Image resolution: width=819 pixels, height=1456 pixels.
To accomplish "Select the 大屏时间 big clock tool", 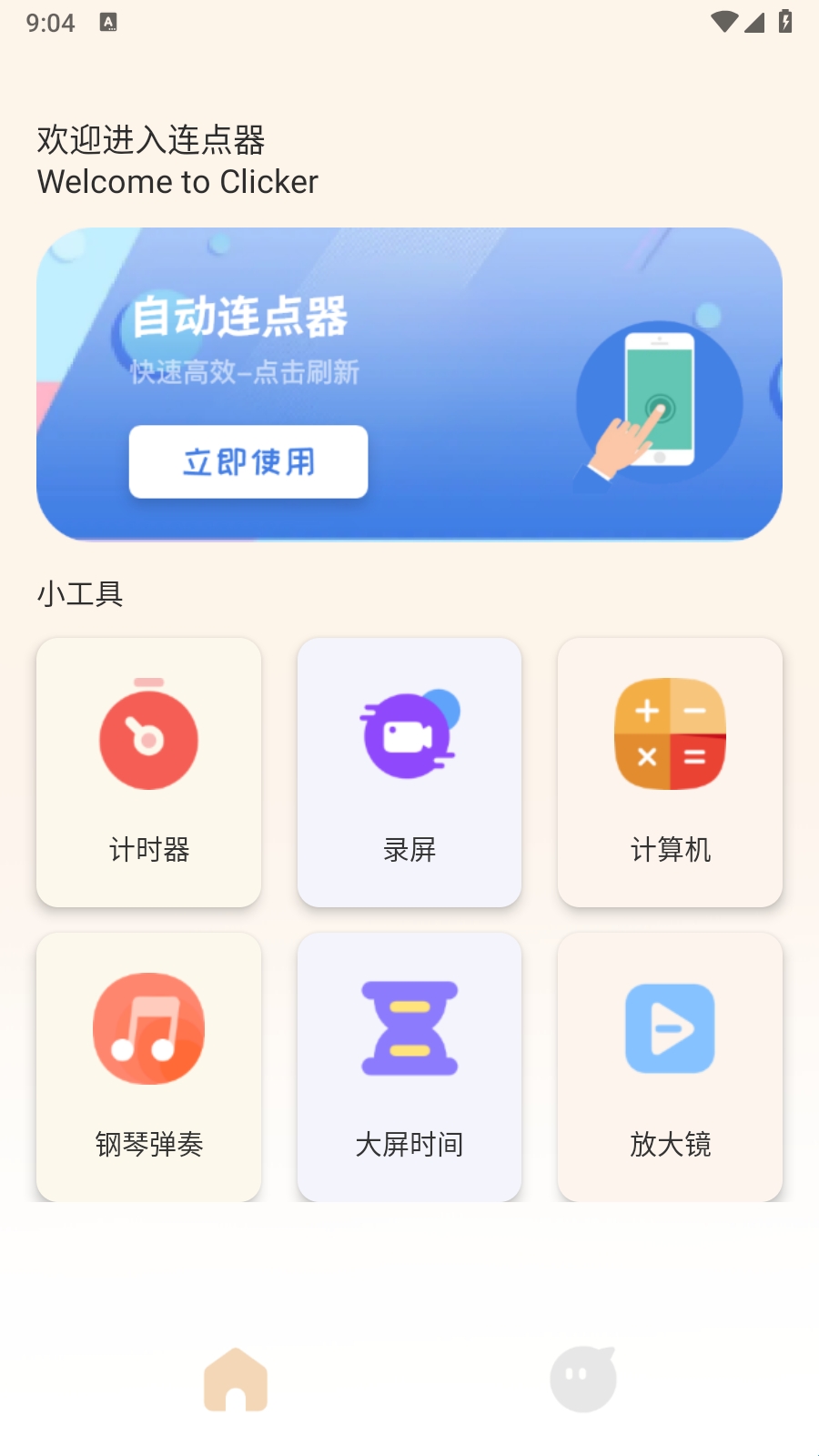I will click(x=409, y=1067).
